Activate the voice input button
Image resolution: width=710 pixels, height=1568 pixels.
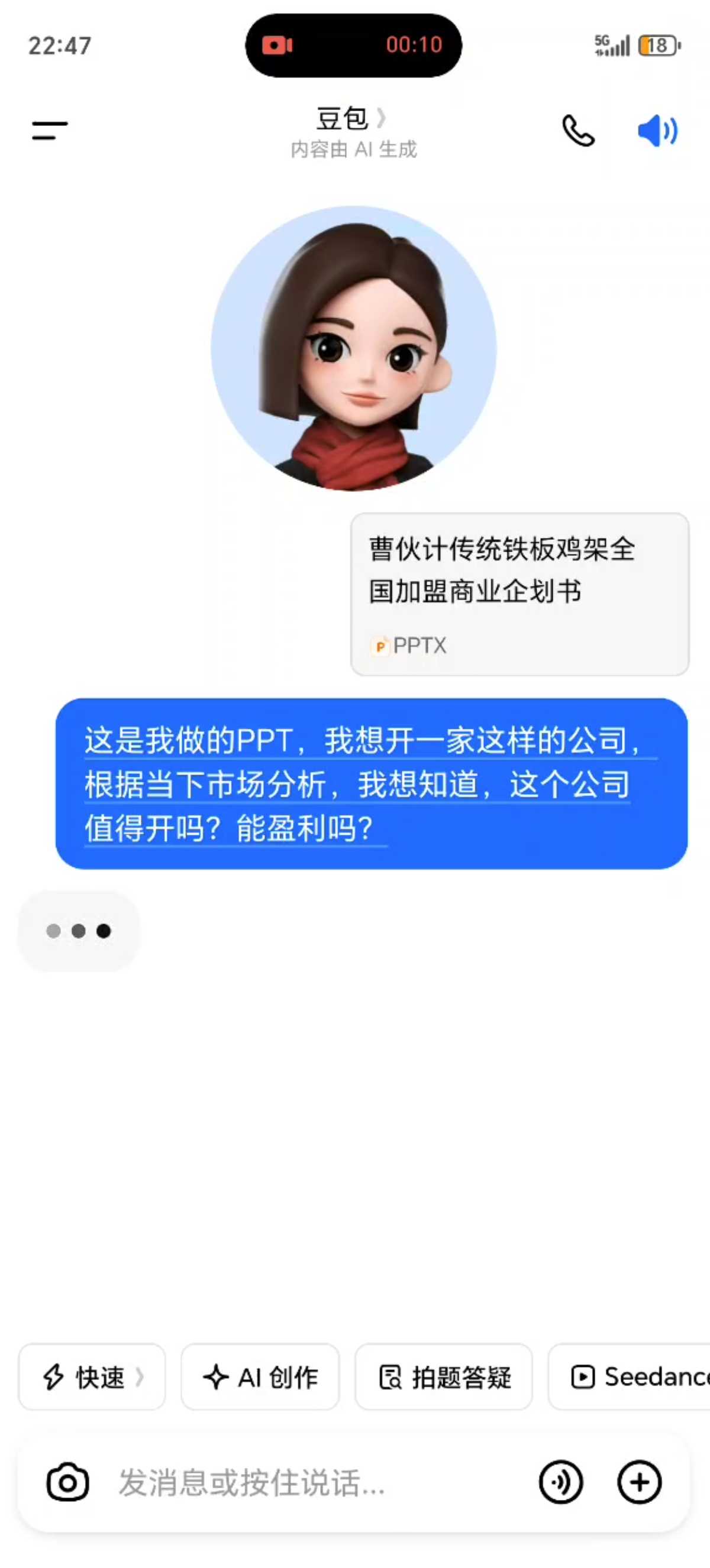click(x=560, y=1482)
